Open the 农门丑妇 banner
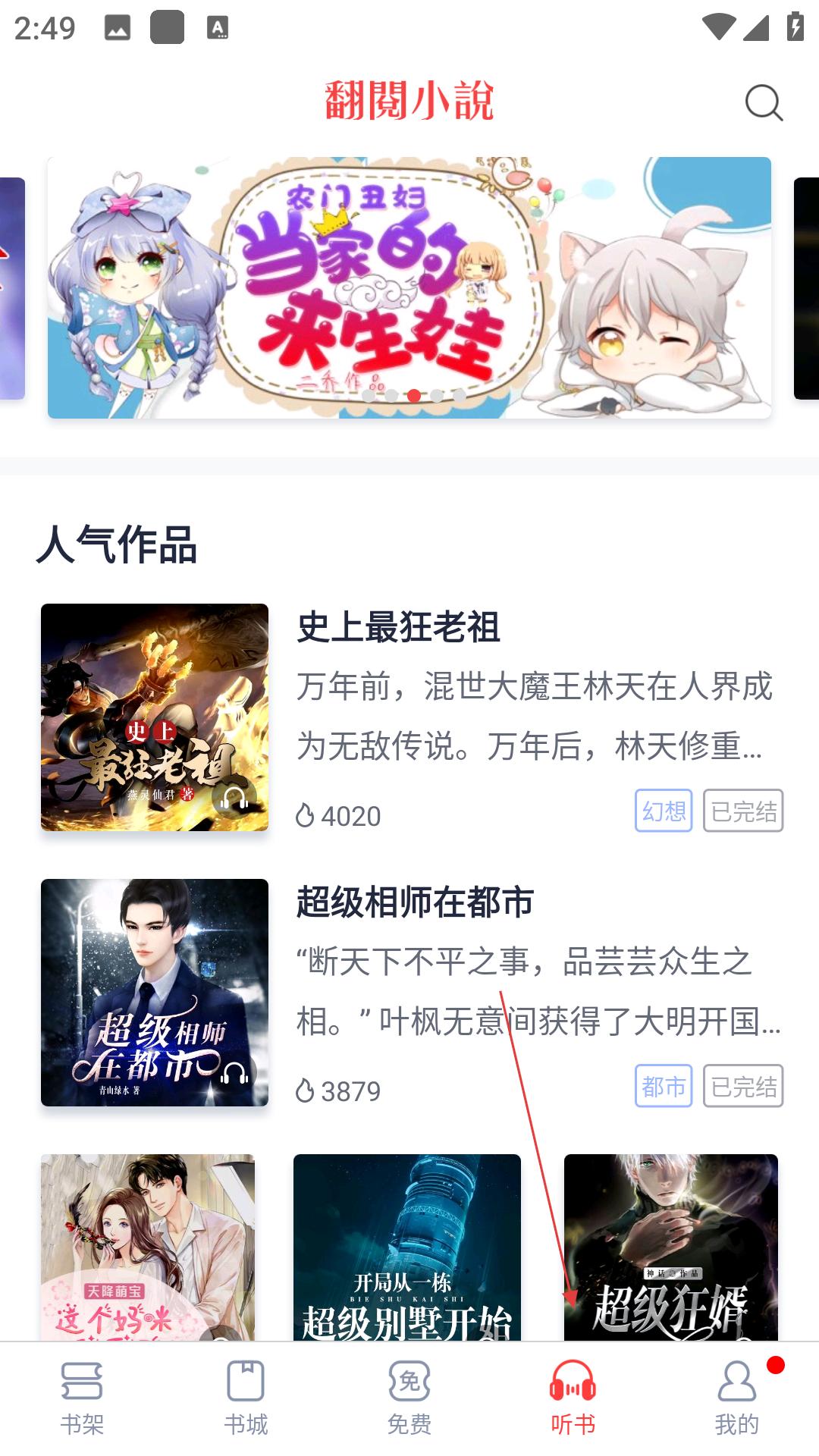 pyautogui.click(x=409, y=287)
